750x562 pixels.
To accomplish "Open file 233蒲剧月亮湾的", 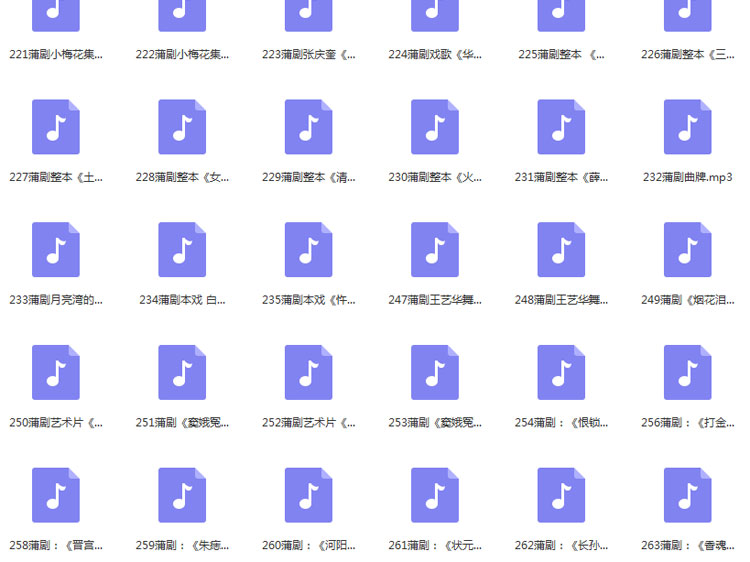I will click(56, 250).
